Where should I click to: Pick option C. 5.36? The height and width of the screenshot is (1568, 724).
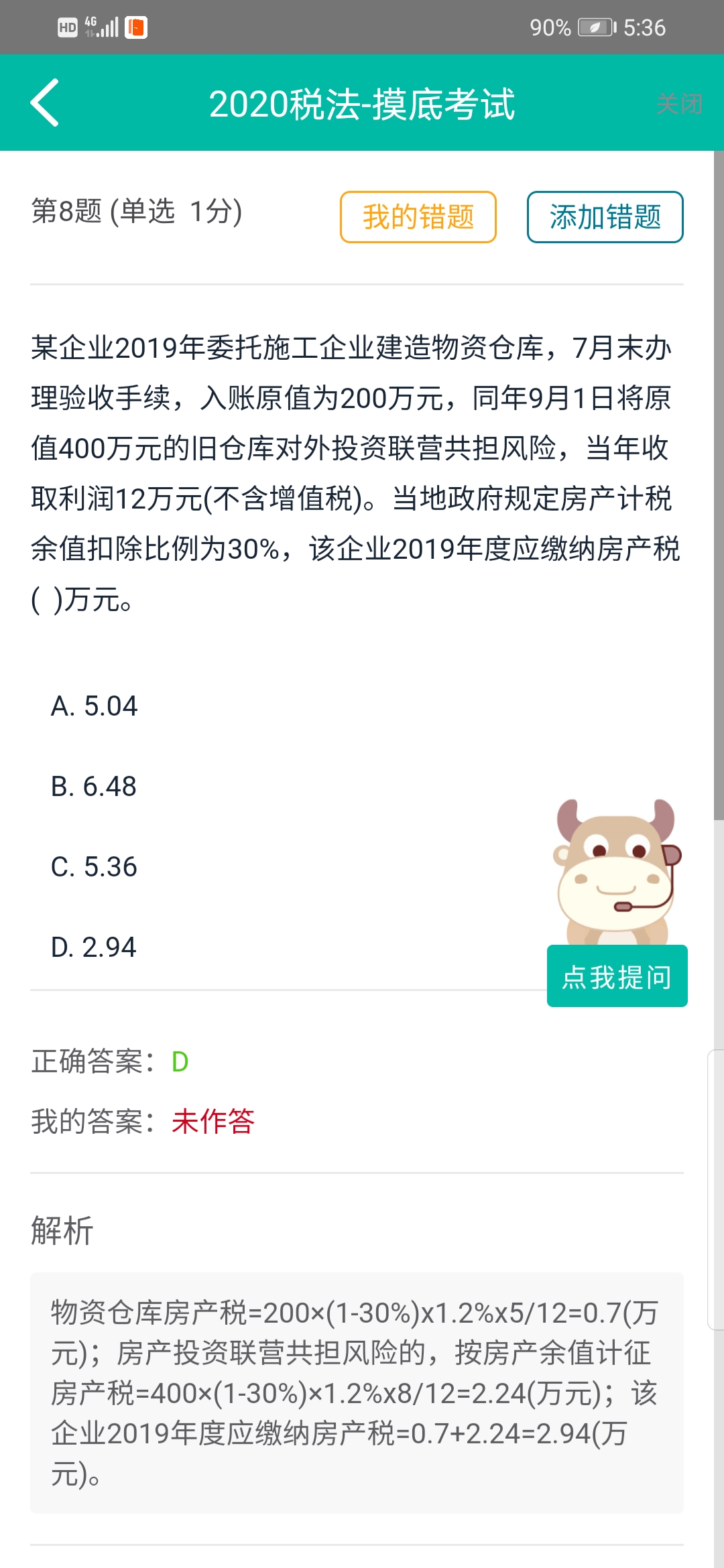point(94,867)
